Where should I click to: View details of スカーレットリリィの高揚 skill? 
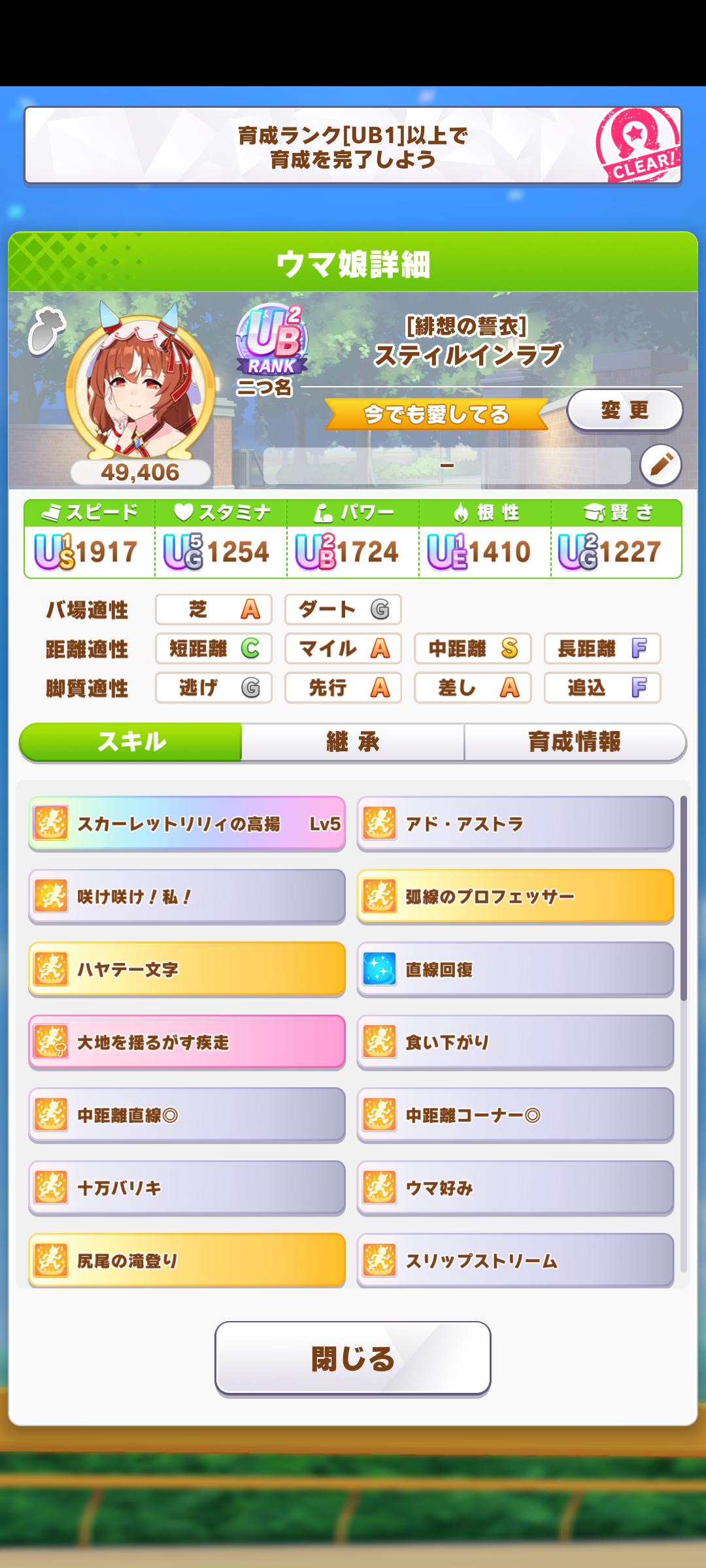click(x=187, y=823)
